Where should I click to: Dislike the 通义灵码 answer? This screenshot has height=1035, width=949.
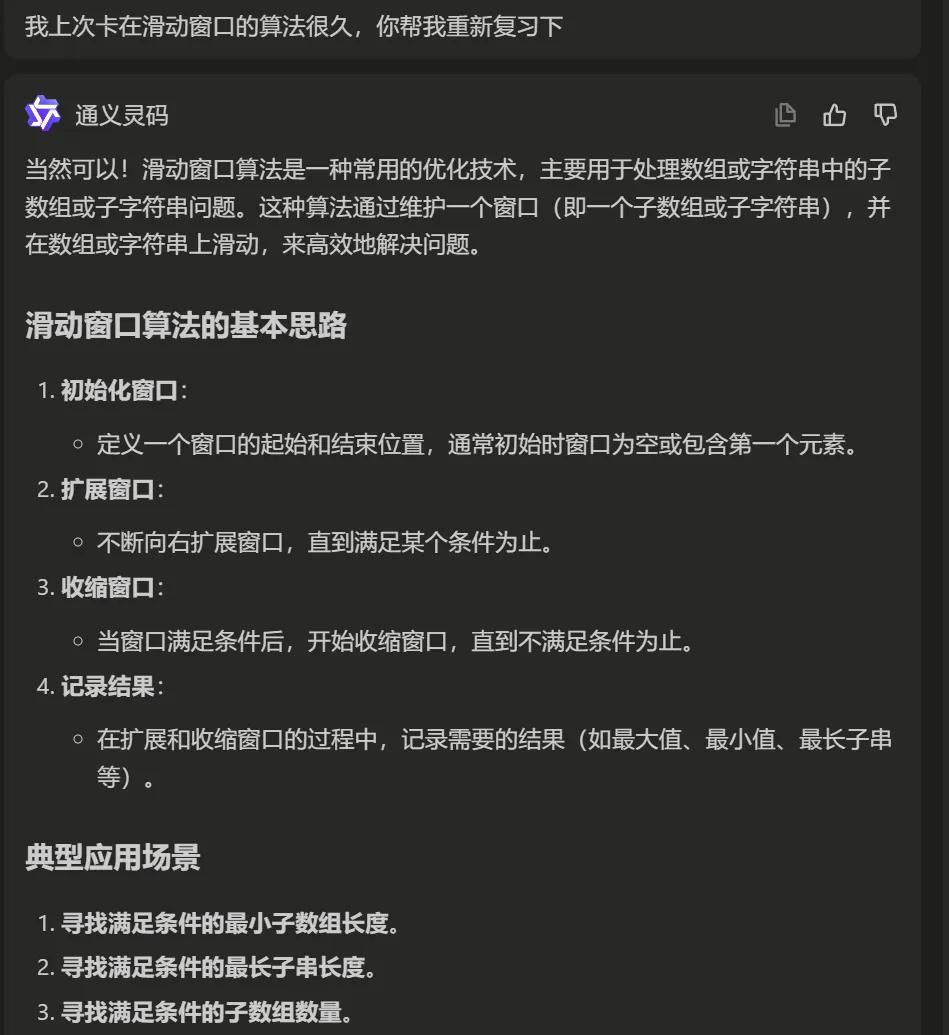pos(885,115)
